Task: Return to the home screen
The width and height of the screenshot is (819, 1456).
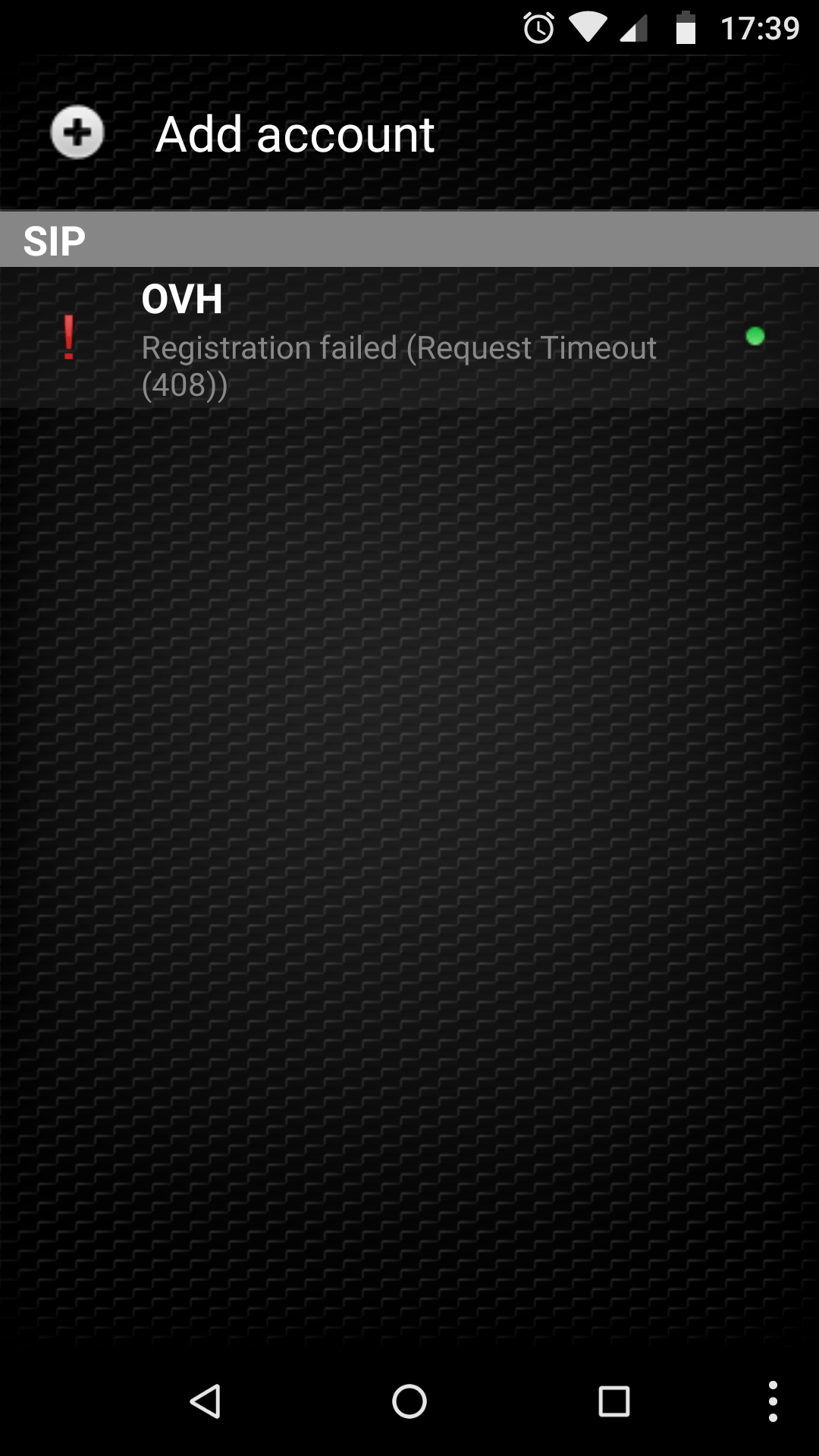Action: (x=409, y=1401)
